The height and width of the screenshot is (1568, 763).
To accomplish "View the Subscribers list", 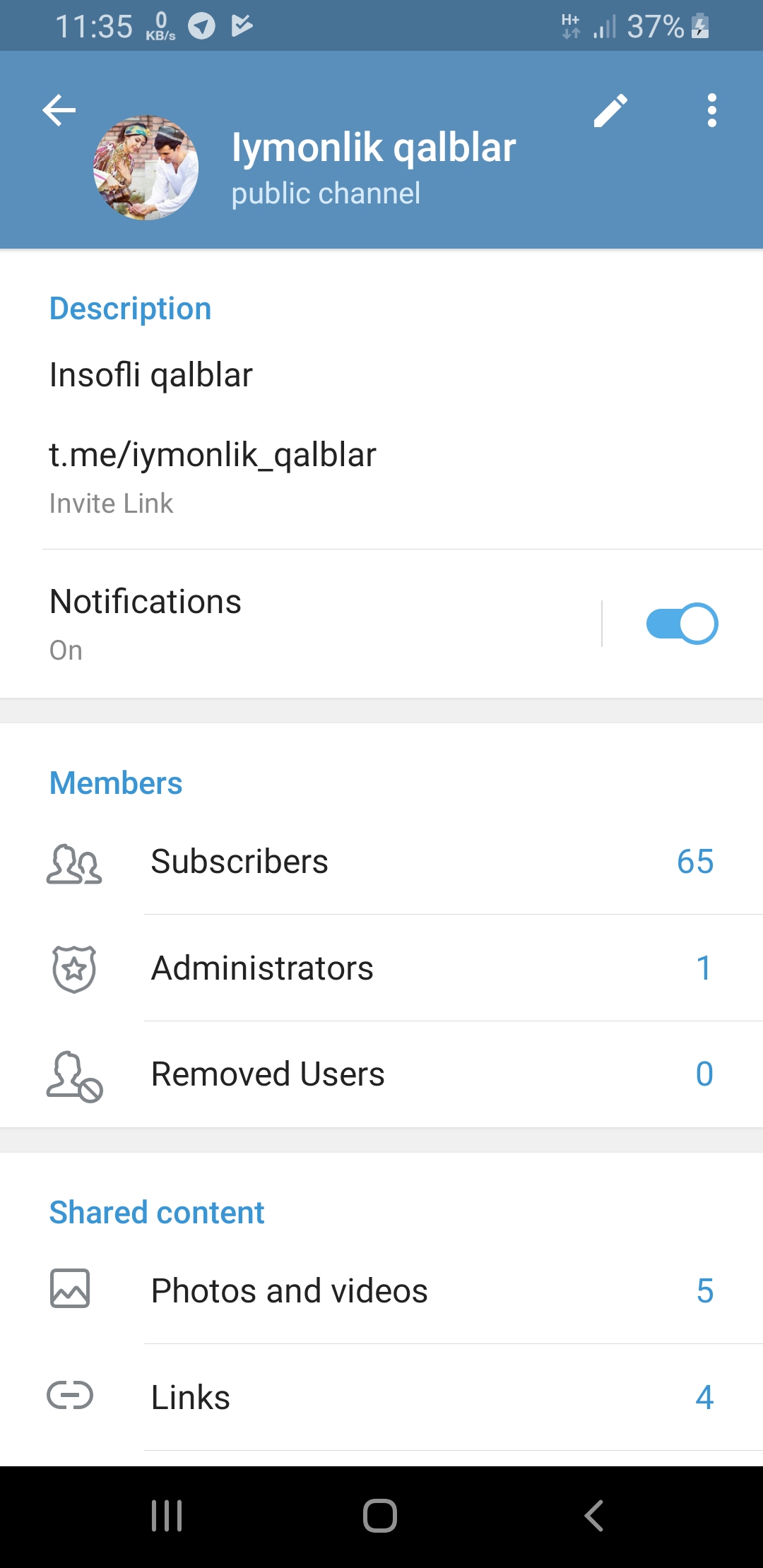I will tap(381, 862).
